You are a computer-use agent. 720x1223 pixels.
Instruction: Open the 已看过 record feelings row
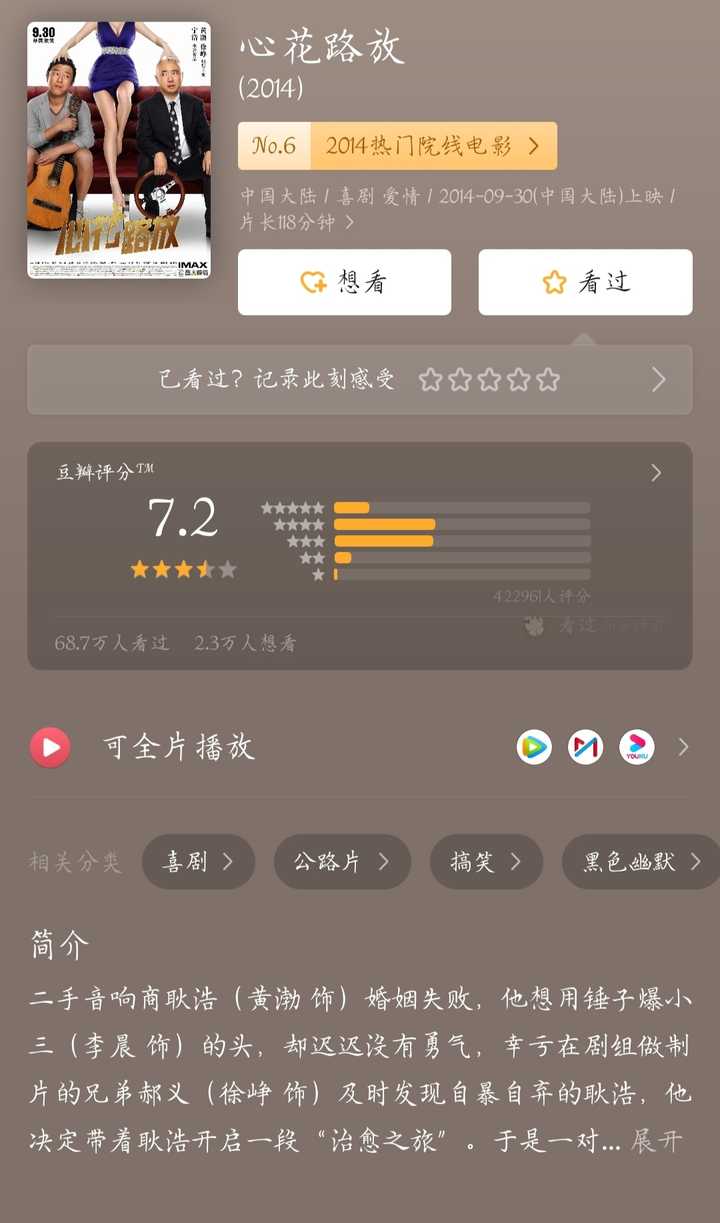coord(359,380)
